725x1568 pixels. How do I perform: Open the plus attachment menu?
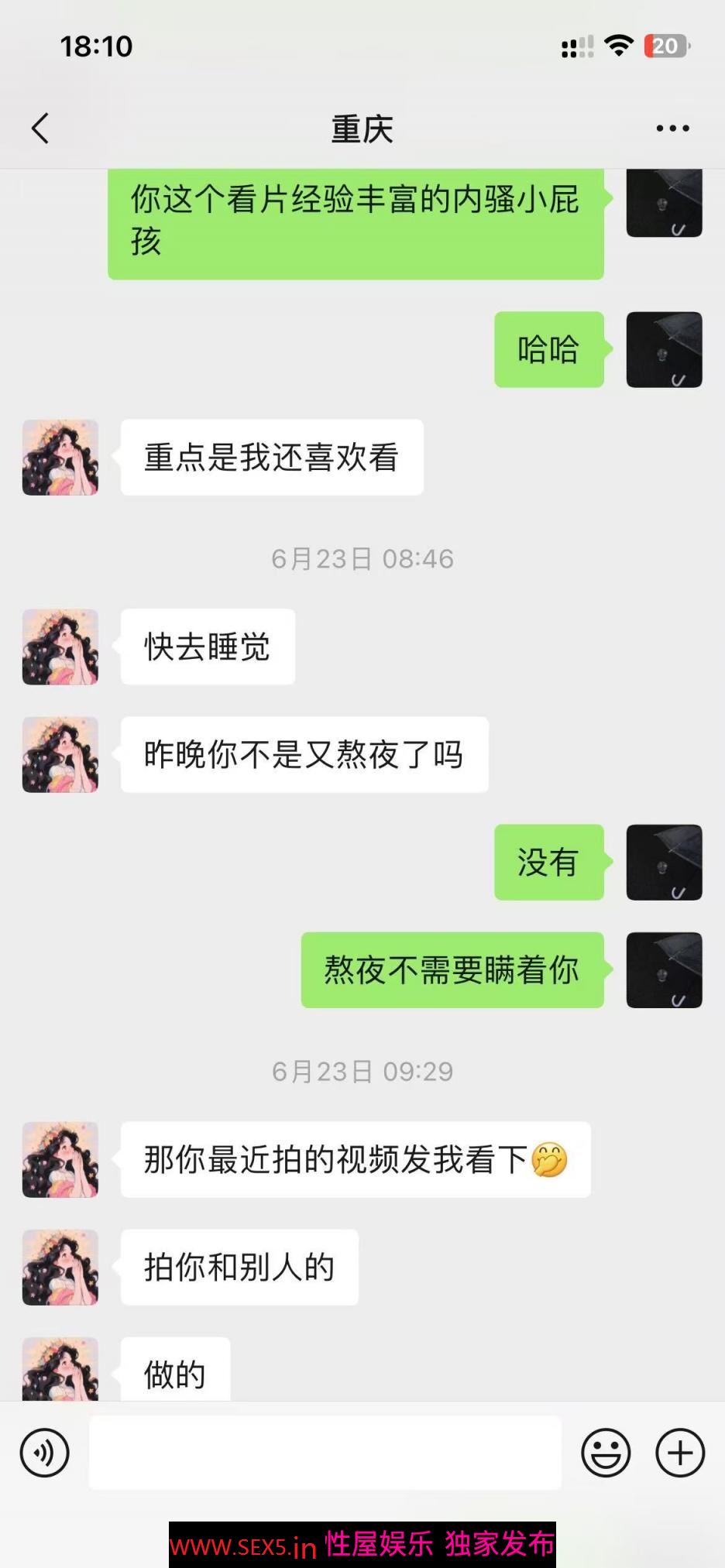pos(680,1453)
